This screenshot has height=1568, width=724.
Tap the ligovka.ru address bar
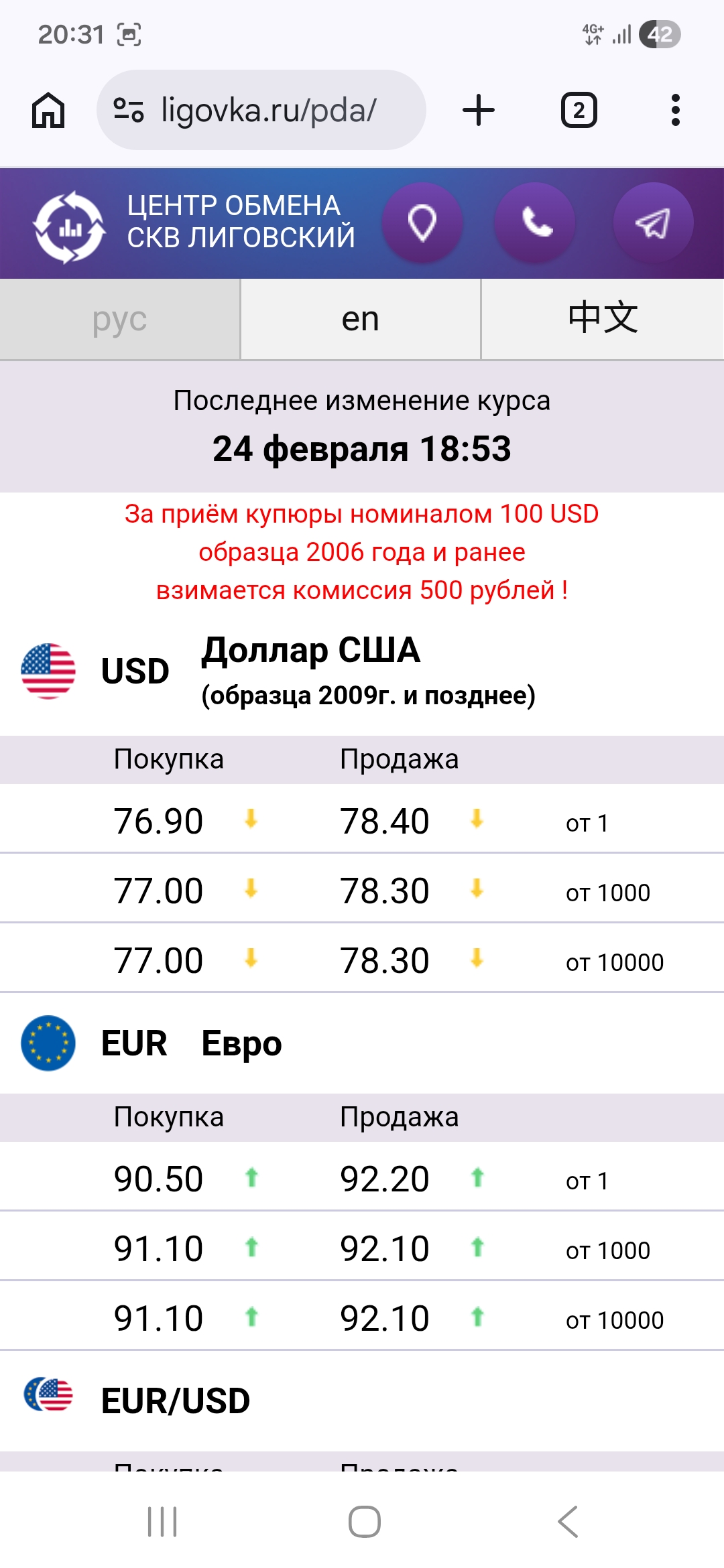coord(261,110)
